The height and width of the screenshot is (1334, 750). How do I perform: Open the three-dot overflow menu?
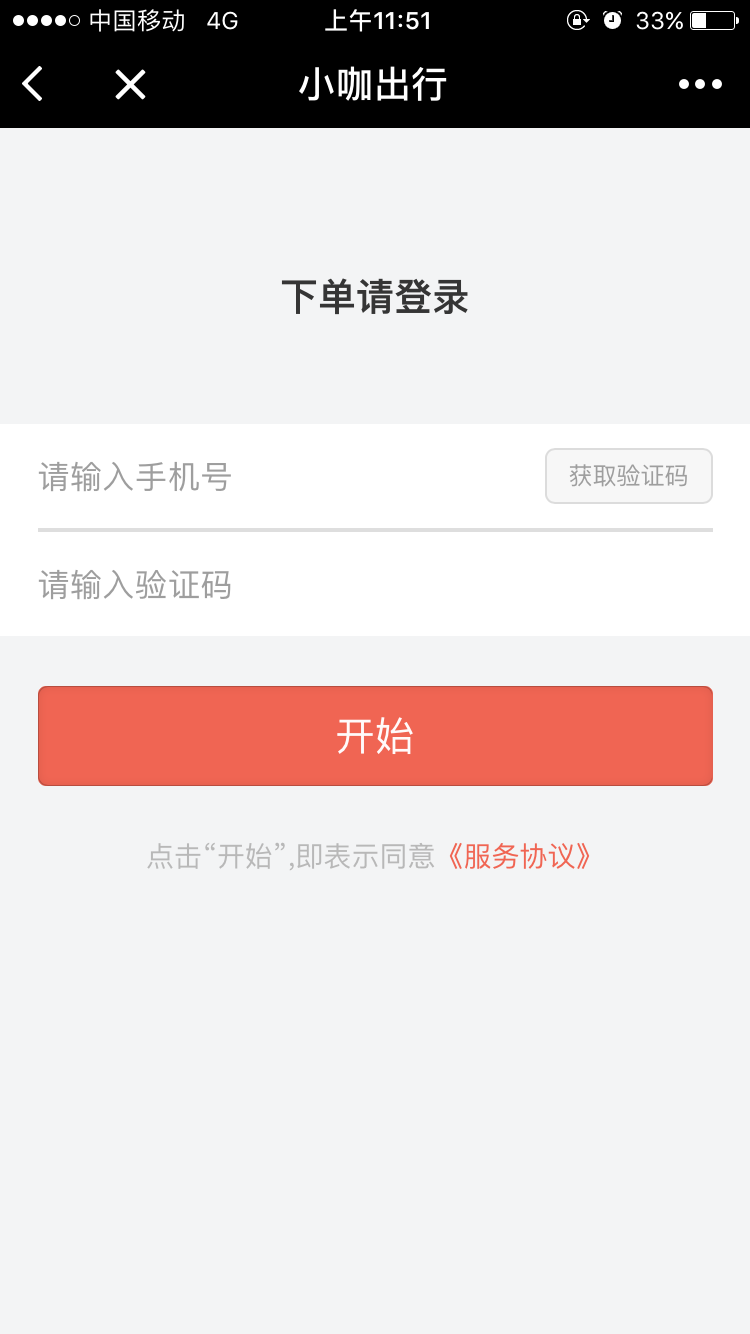click(700, 85)
